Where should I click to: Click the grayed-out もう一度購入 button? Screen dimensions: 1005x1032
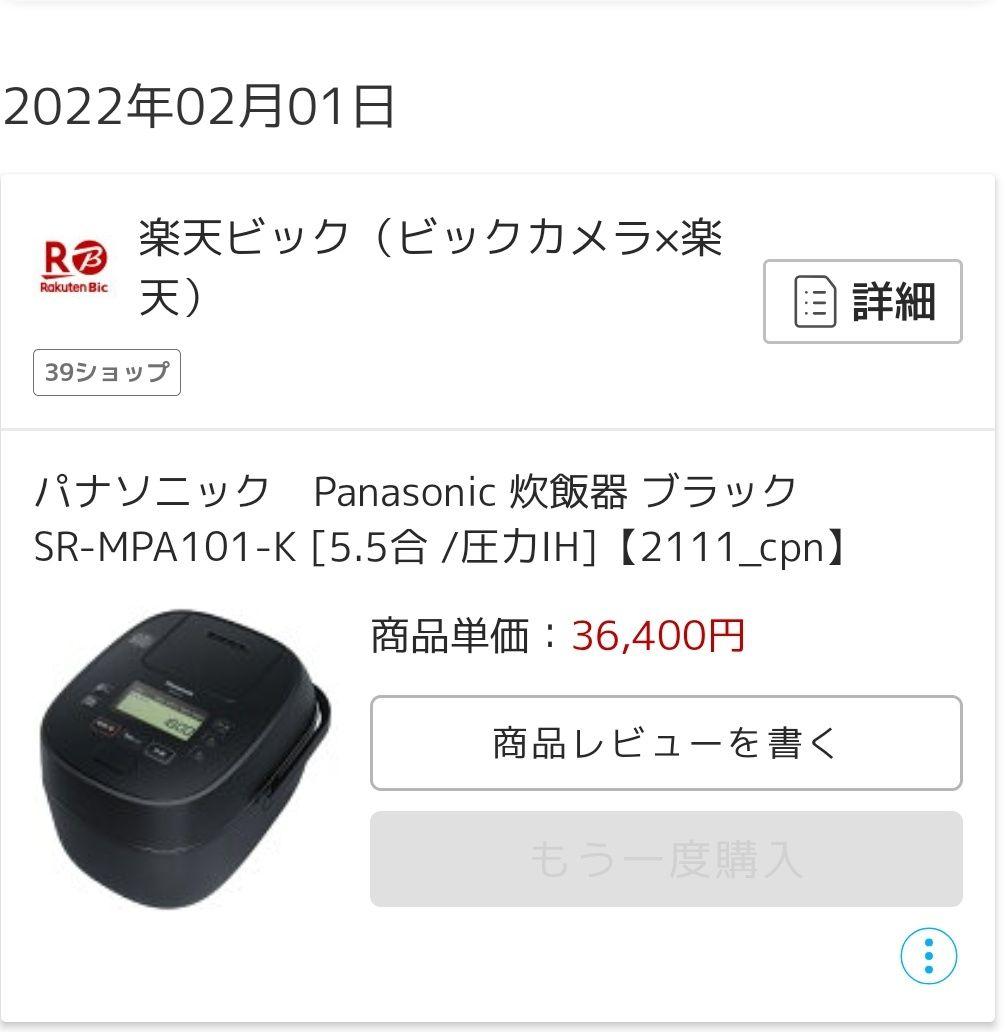(x=665, y=858)
